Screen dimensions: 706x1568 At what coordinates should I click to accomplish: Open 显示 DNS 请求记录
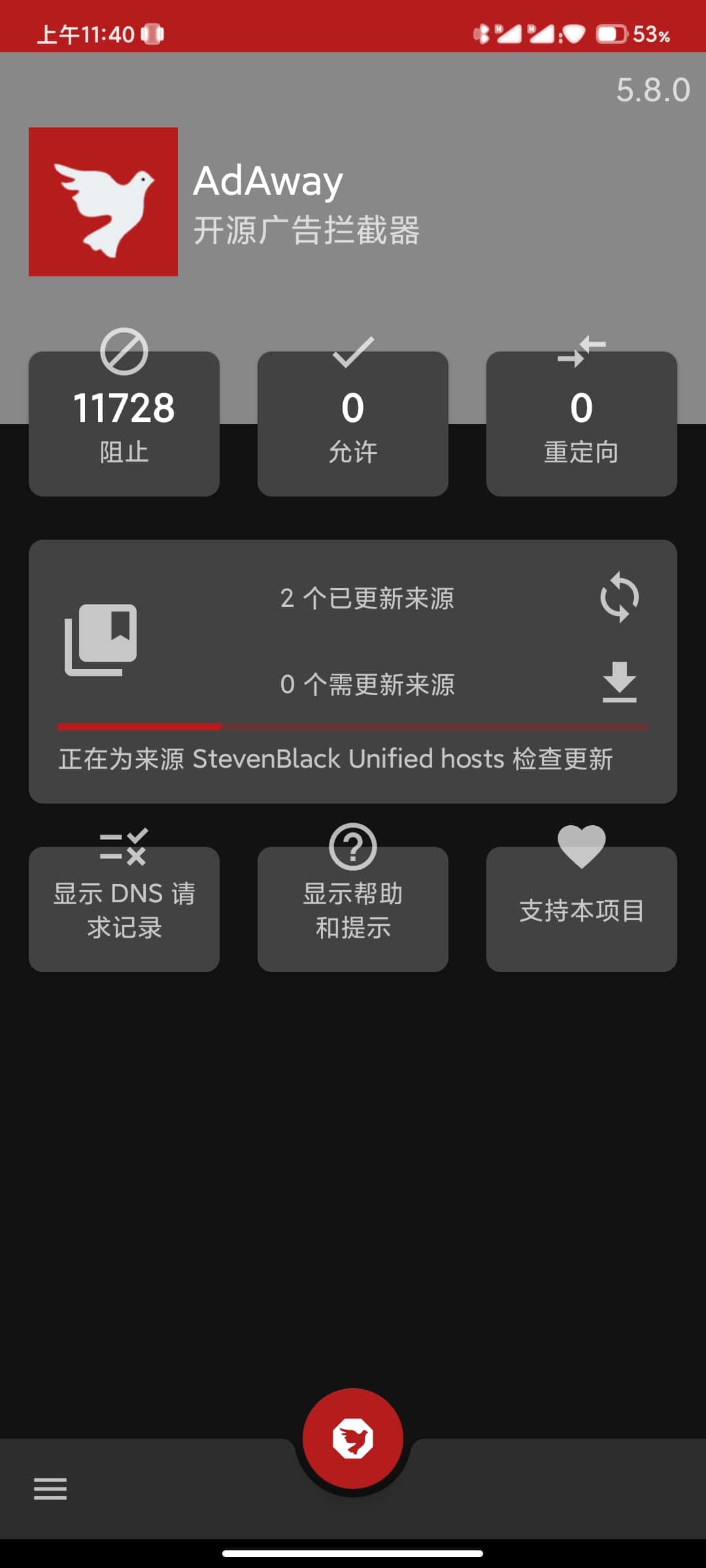[124, 908]
